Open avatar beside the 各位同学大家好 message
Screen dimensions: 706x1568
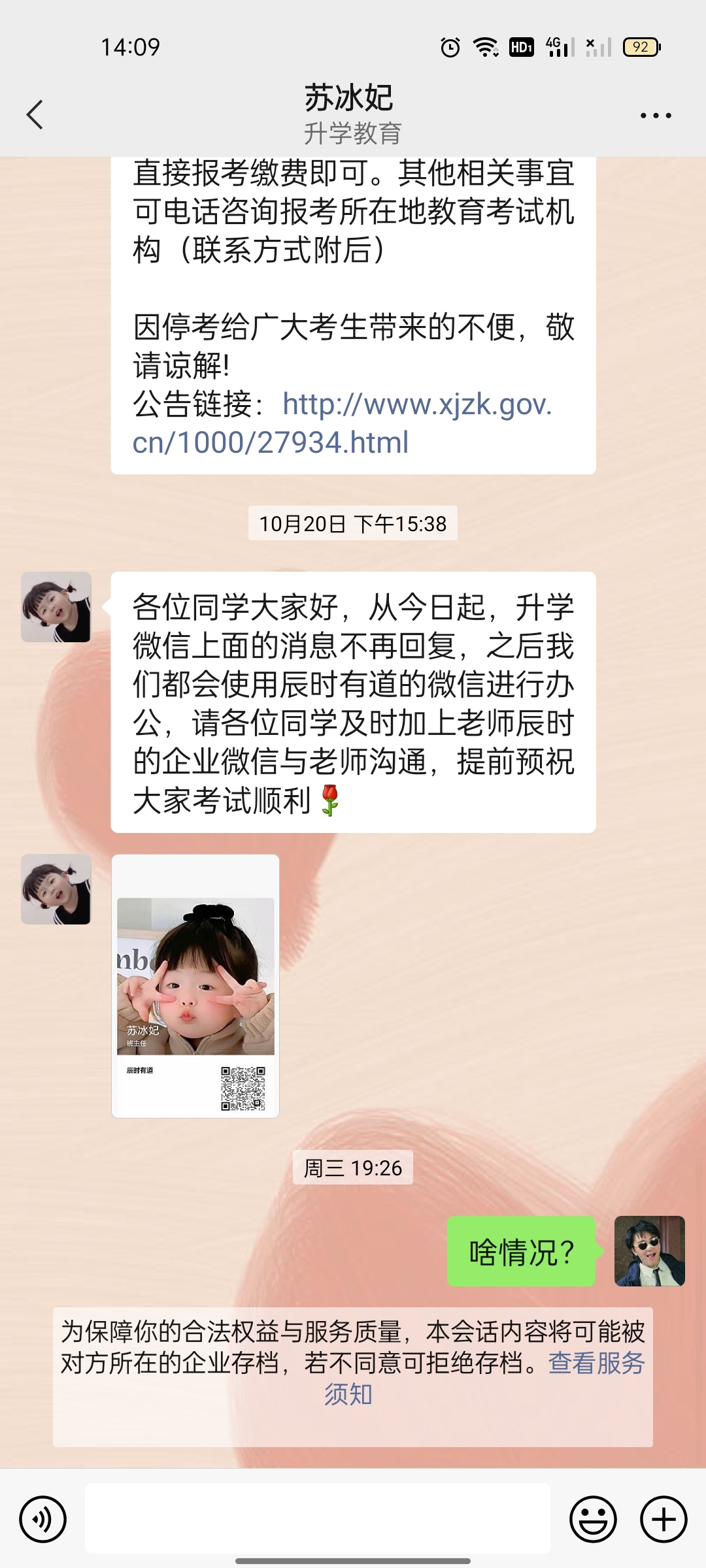point(56,607)
